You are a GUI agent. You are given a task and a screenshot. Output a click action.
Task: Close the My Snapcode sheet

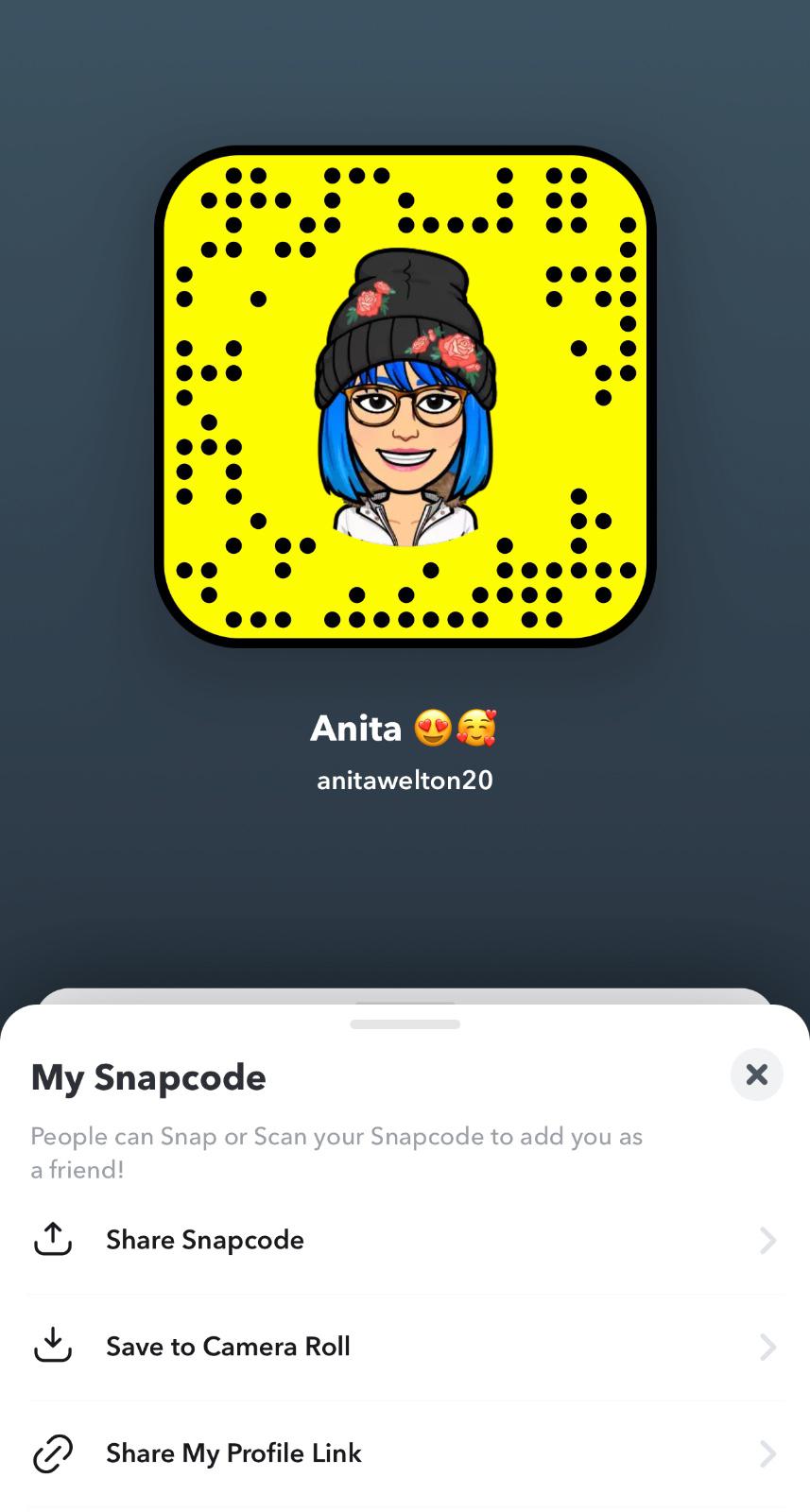point(756,1074)
